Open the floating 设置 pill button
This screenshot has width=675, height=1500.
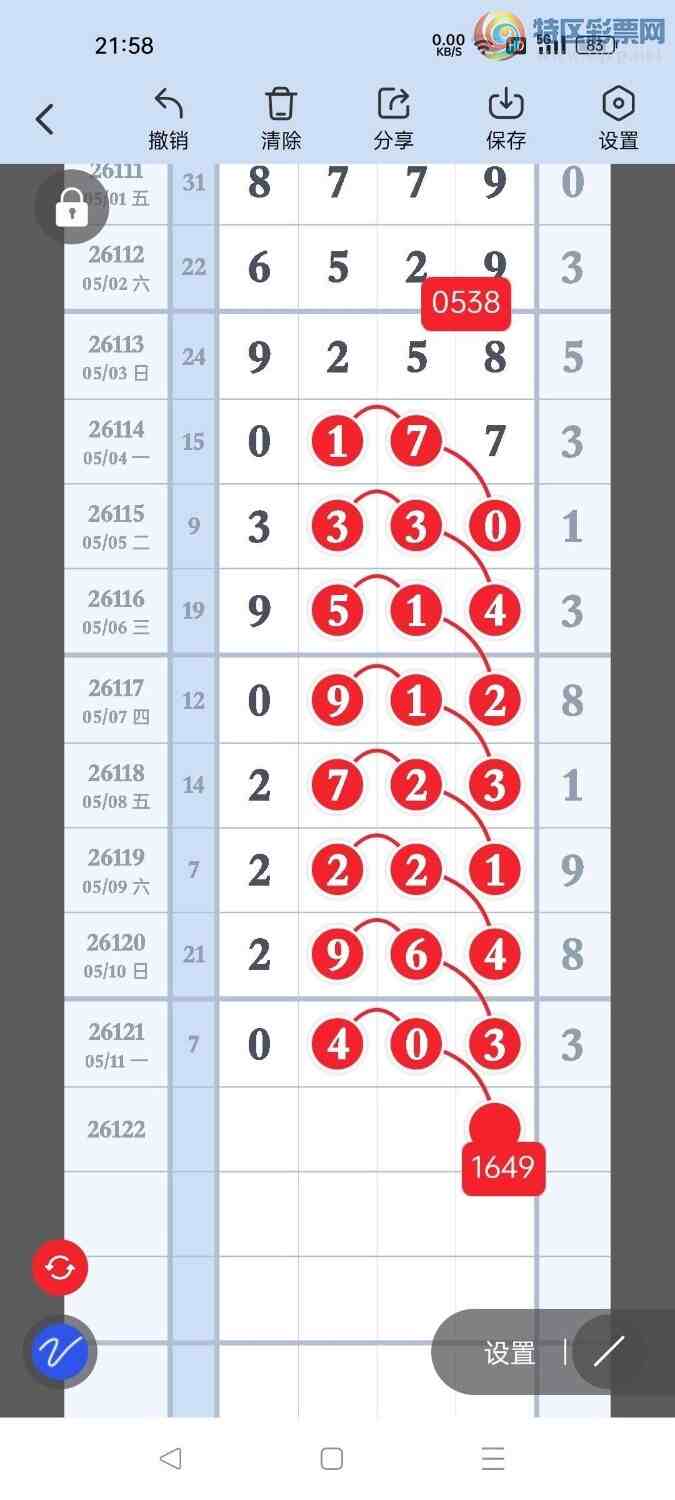510,1353
